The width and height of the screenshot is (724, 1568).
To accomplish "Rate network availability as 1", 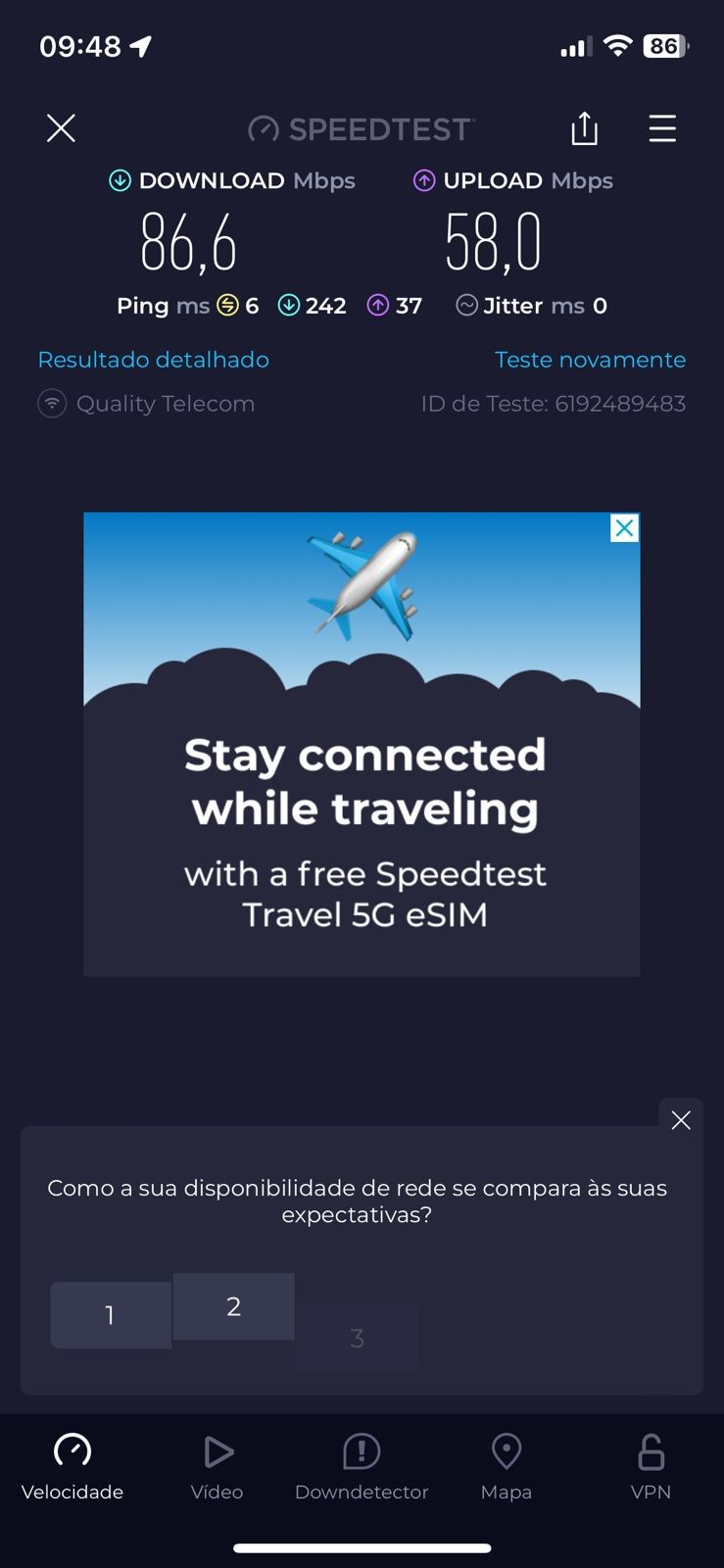I will pyautogui.click(x=110, y=1315).
